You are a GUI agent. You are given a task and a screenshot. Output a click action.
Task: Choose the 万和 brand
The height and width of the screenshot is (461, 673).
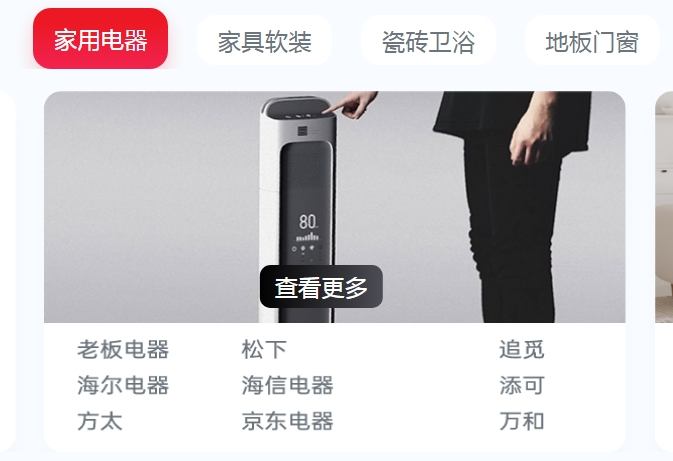click(522, 421)
